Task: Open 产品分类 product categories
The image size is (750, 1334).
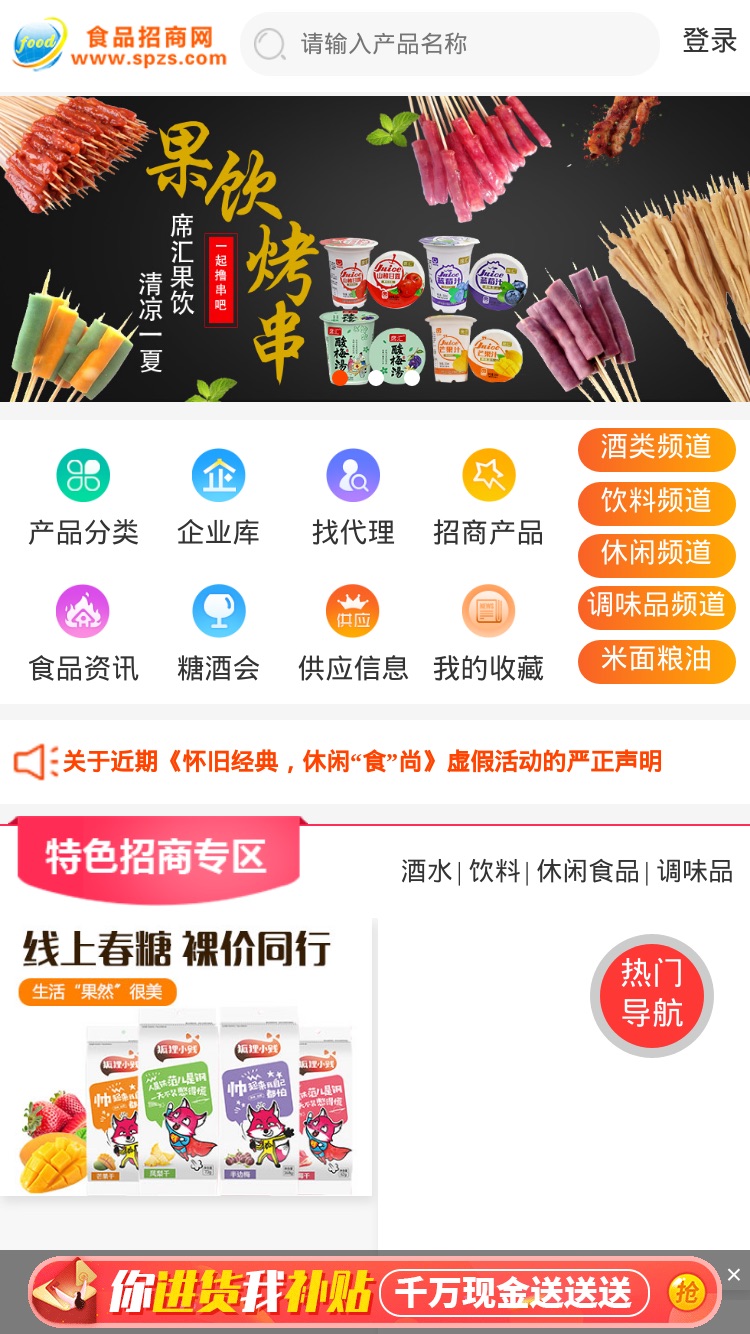Action: [x=83, y=498]
